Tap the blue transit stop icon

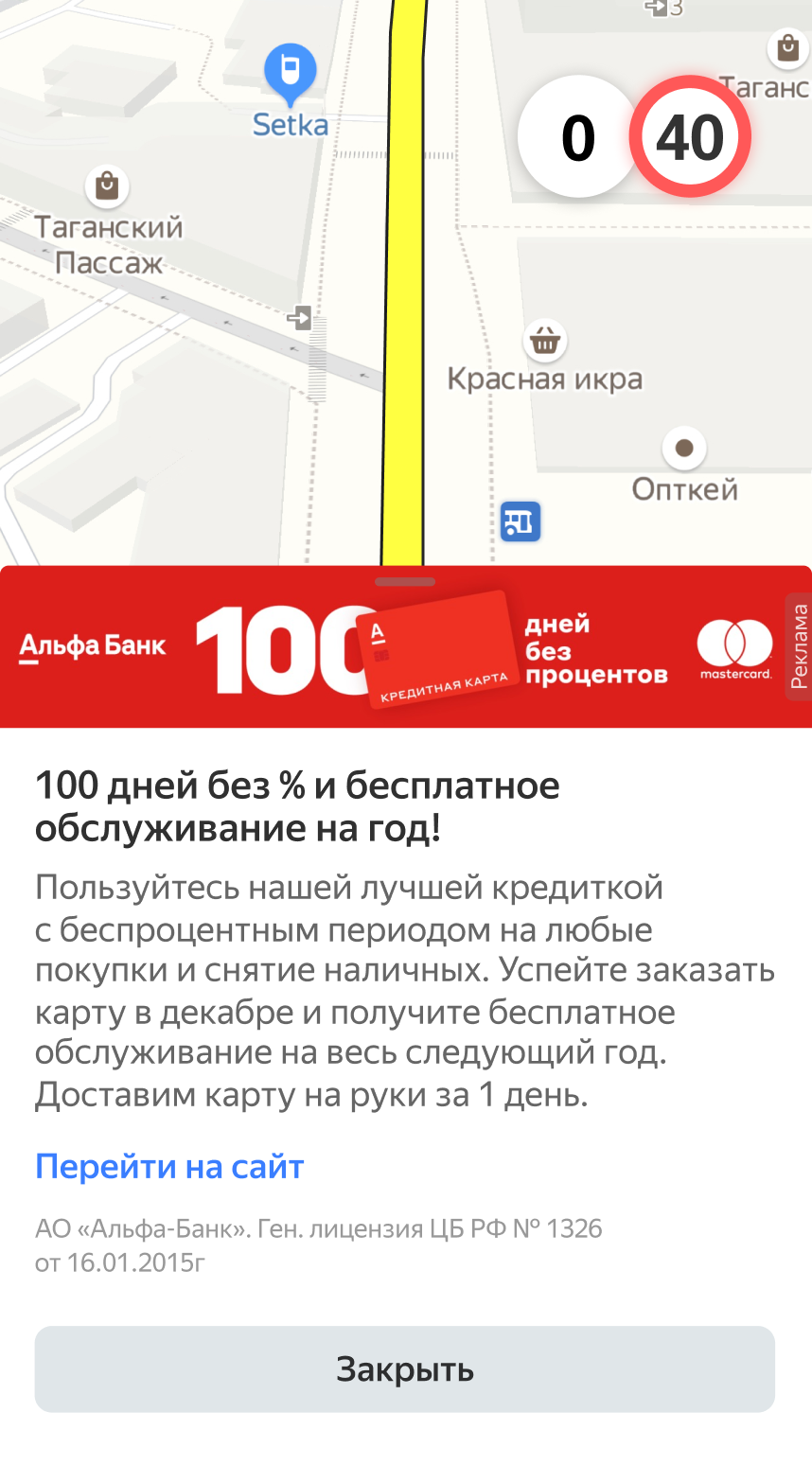[520, 521]
